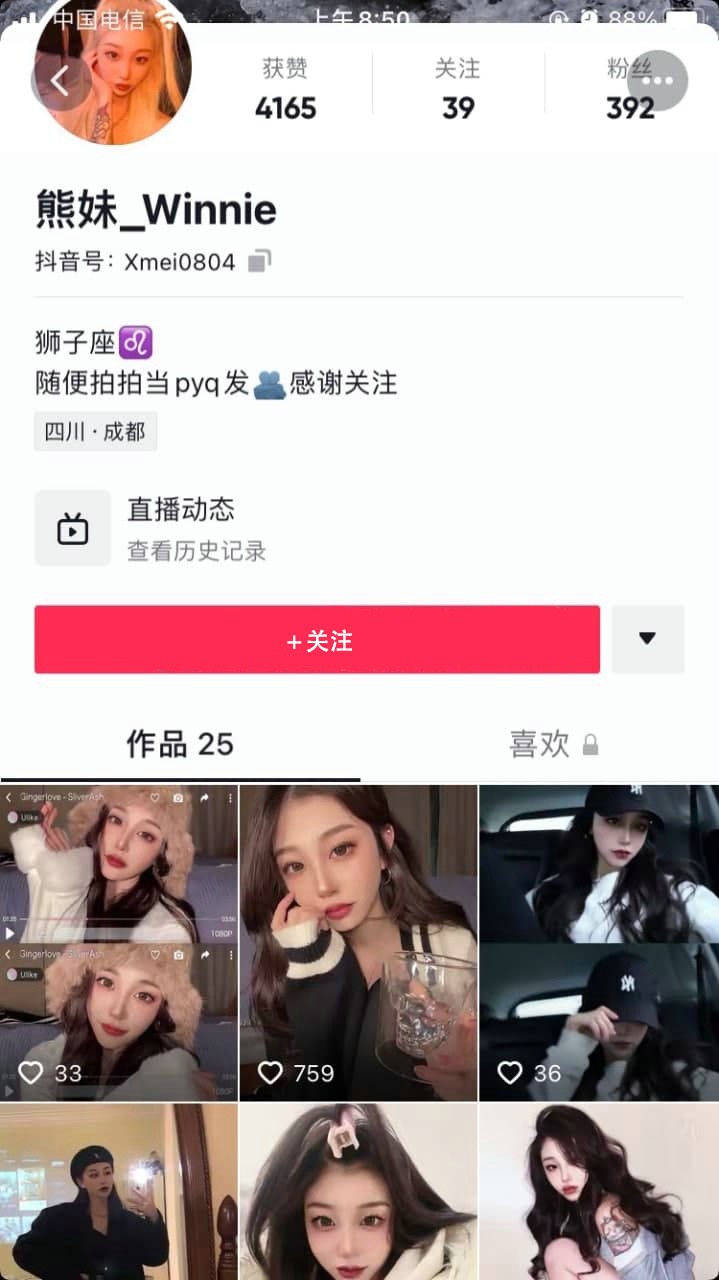
Task: Open the video with 759 likes
Action: coord(358,942)
